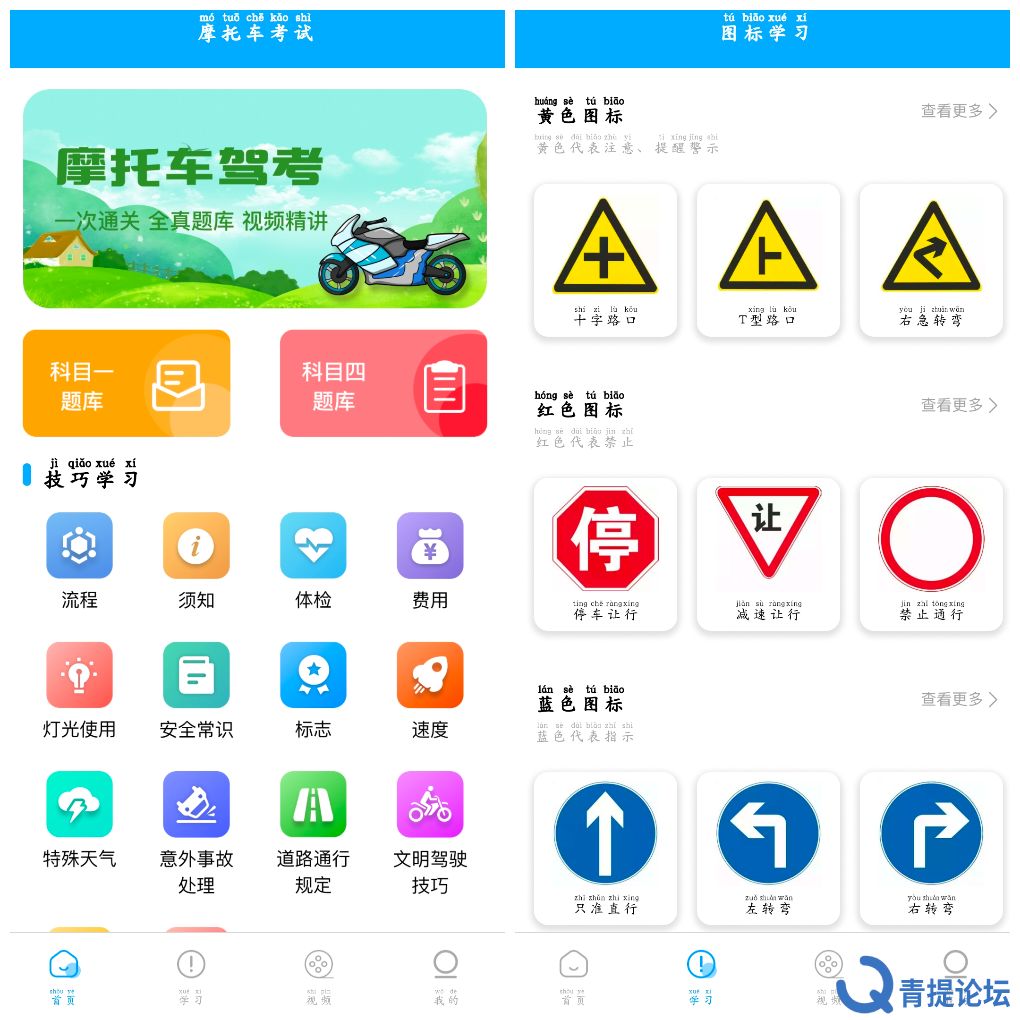Open the 速度 item
The height and width of the screenshot is (1020, 1020).
pyautogui.click(x=430, y=690)
